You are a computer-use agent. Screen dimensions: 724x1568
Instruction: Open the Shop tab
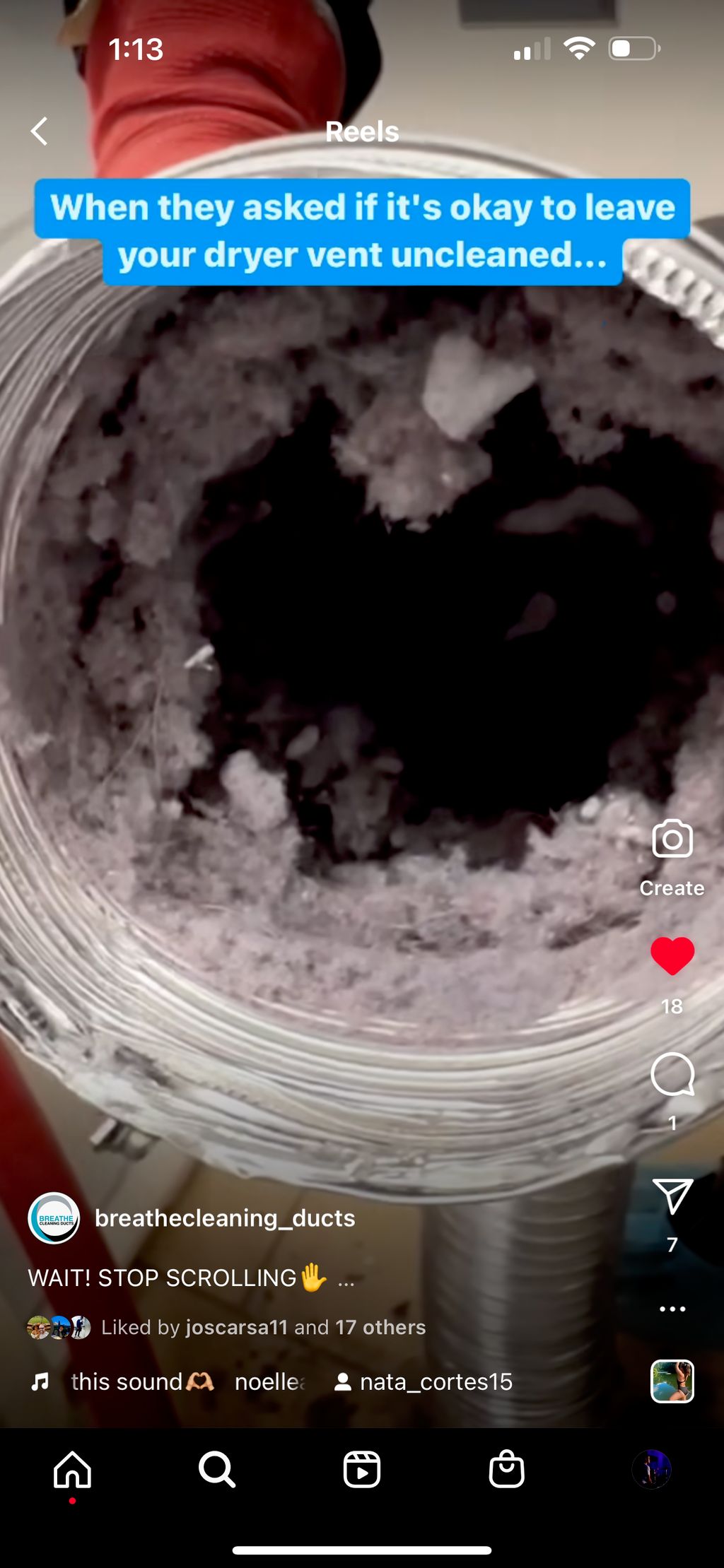(x=507, y=1469)
